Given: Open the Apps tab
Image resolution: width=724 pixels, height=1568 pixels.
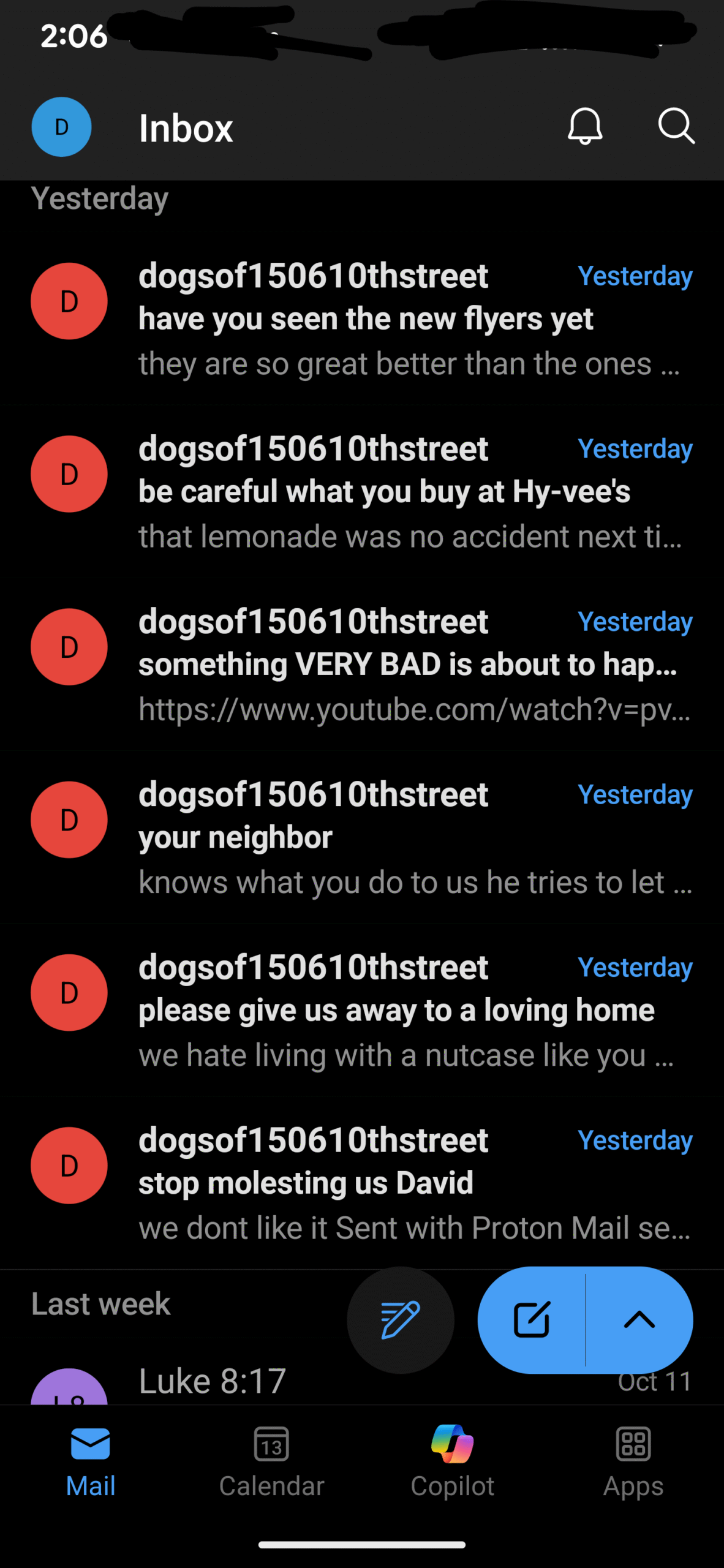Looking at the screenshot, I should (633, 1461).
